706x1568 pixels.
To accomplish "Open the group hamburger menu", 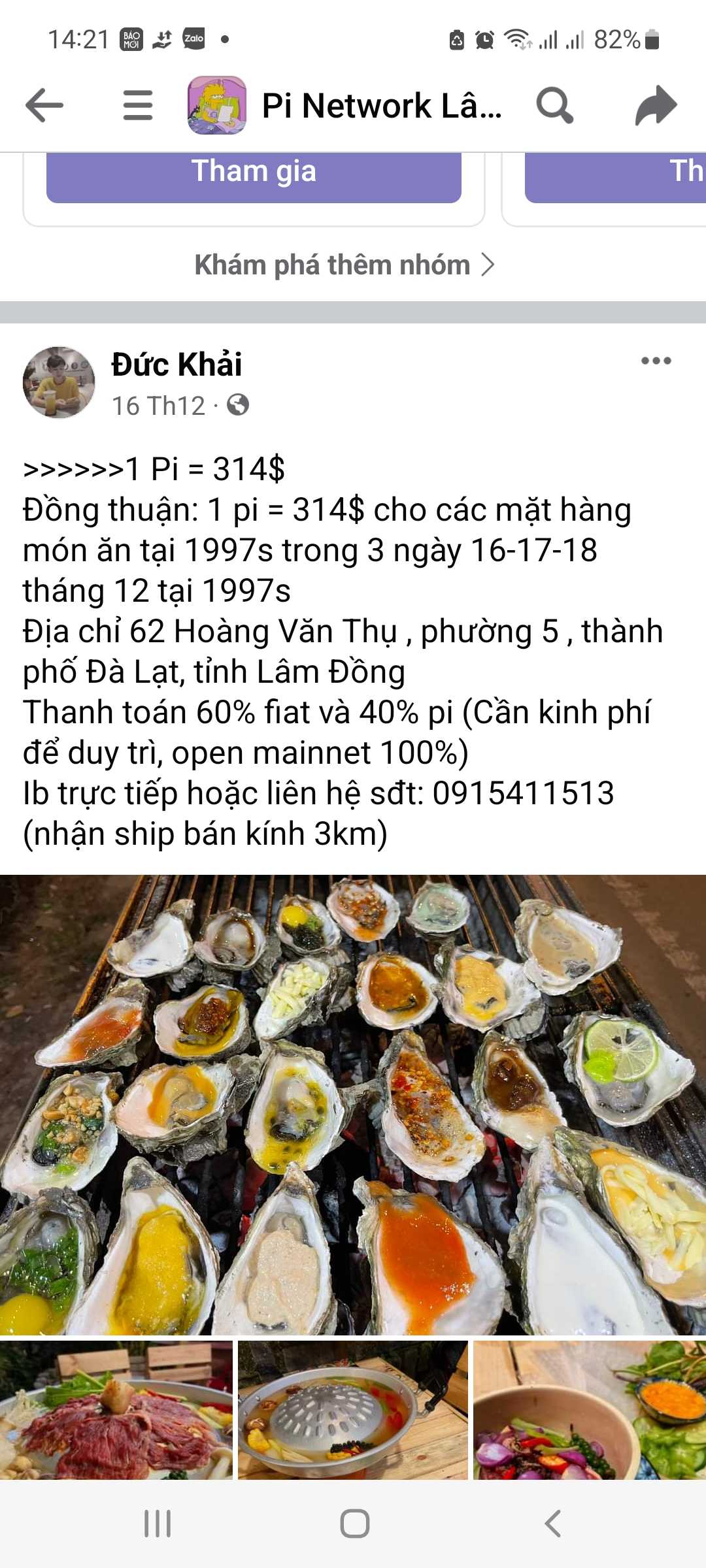I will pos(138,105).
